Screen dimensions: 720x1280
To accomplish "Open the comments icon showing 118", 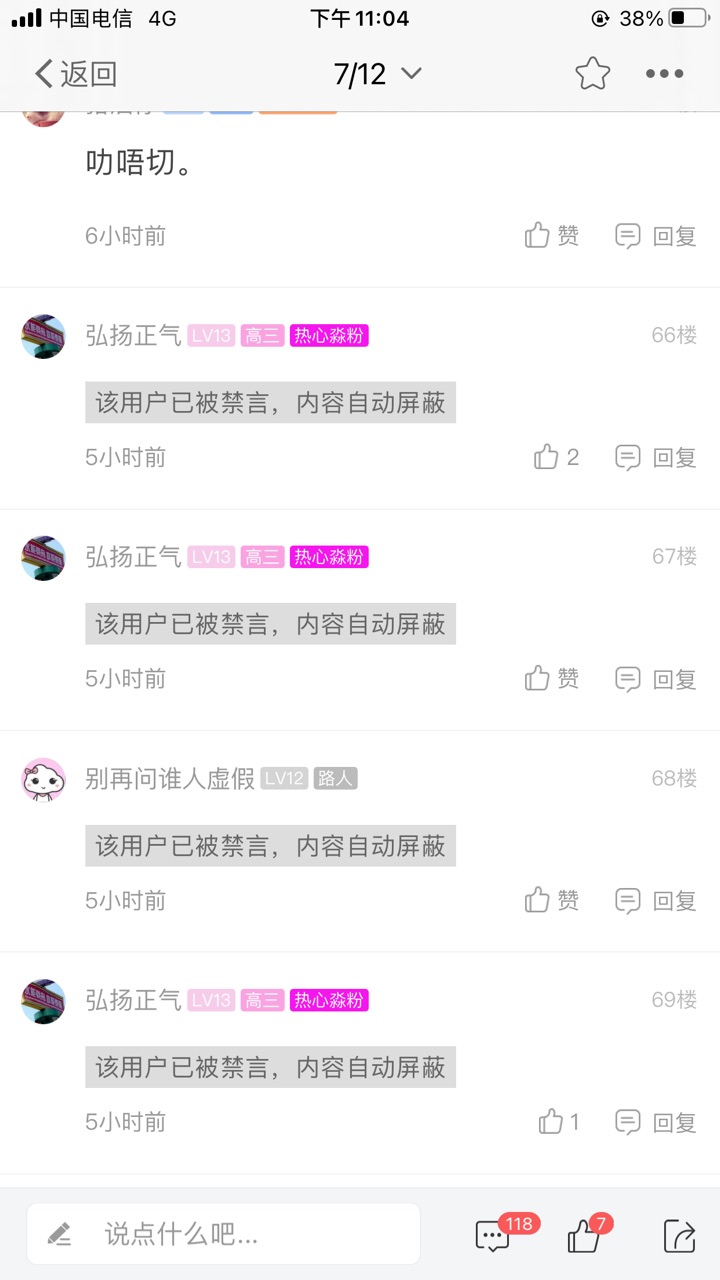I will tap(493, 1236).
